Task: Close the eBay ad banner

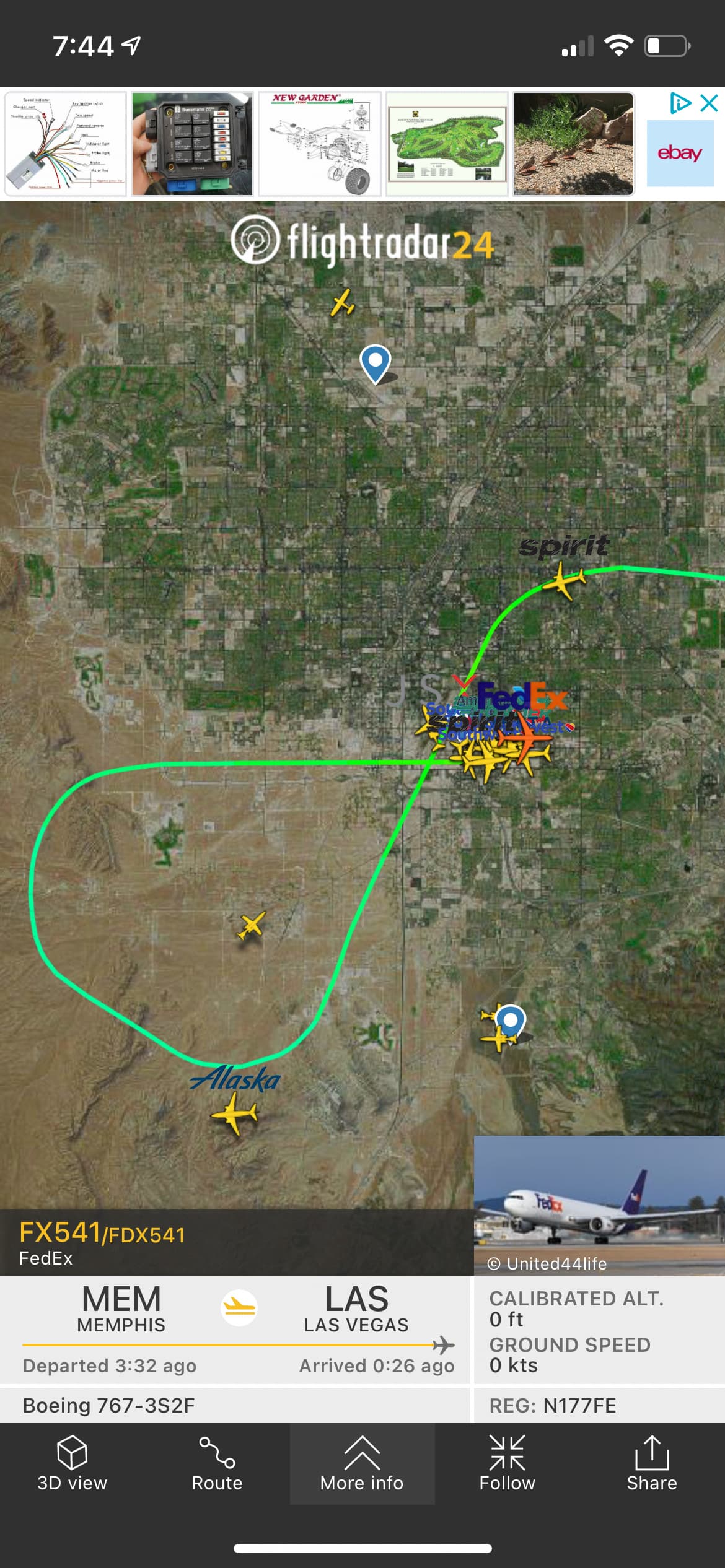Action: (709, 103)
